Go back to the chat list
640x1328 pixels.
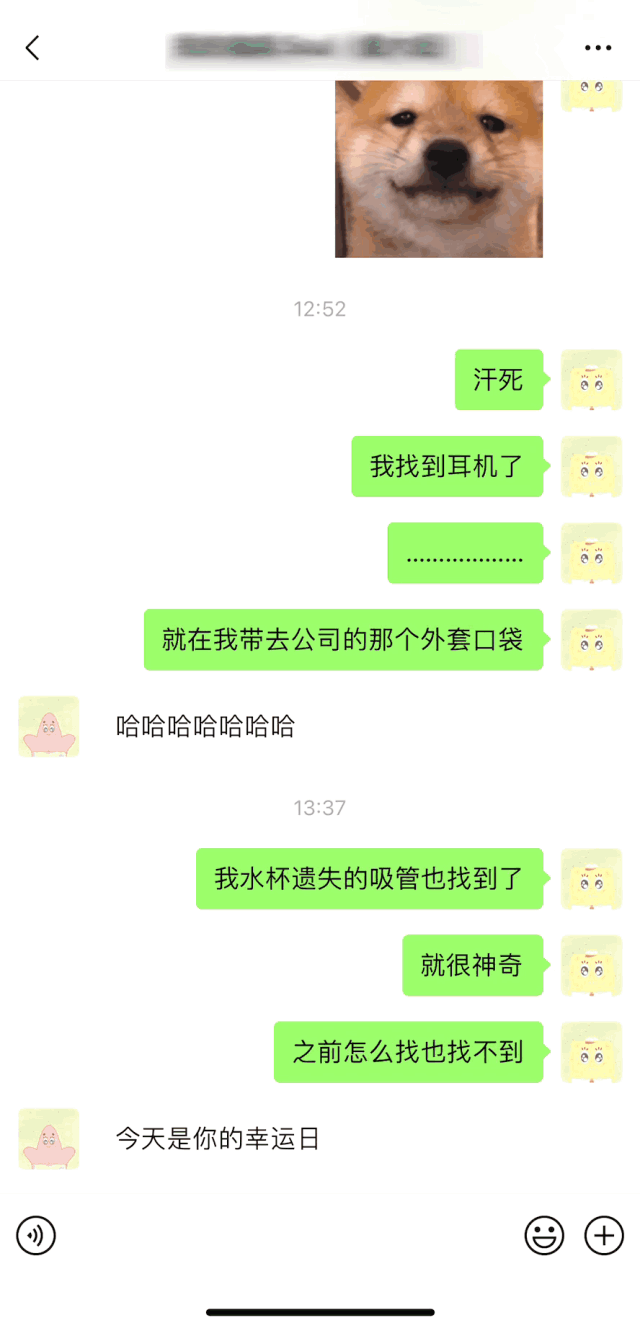(x=32, y=47)
